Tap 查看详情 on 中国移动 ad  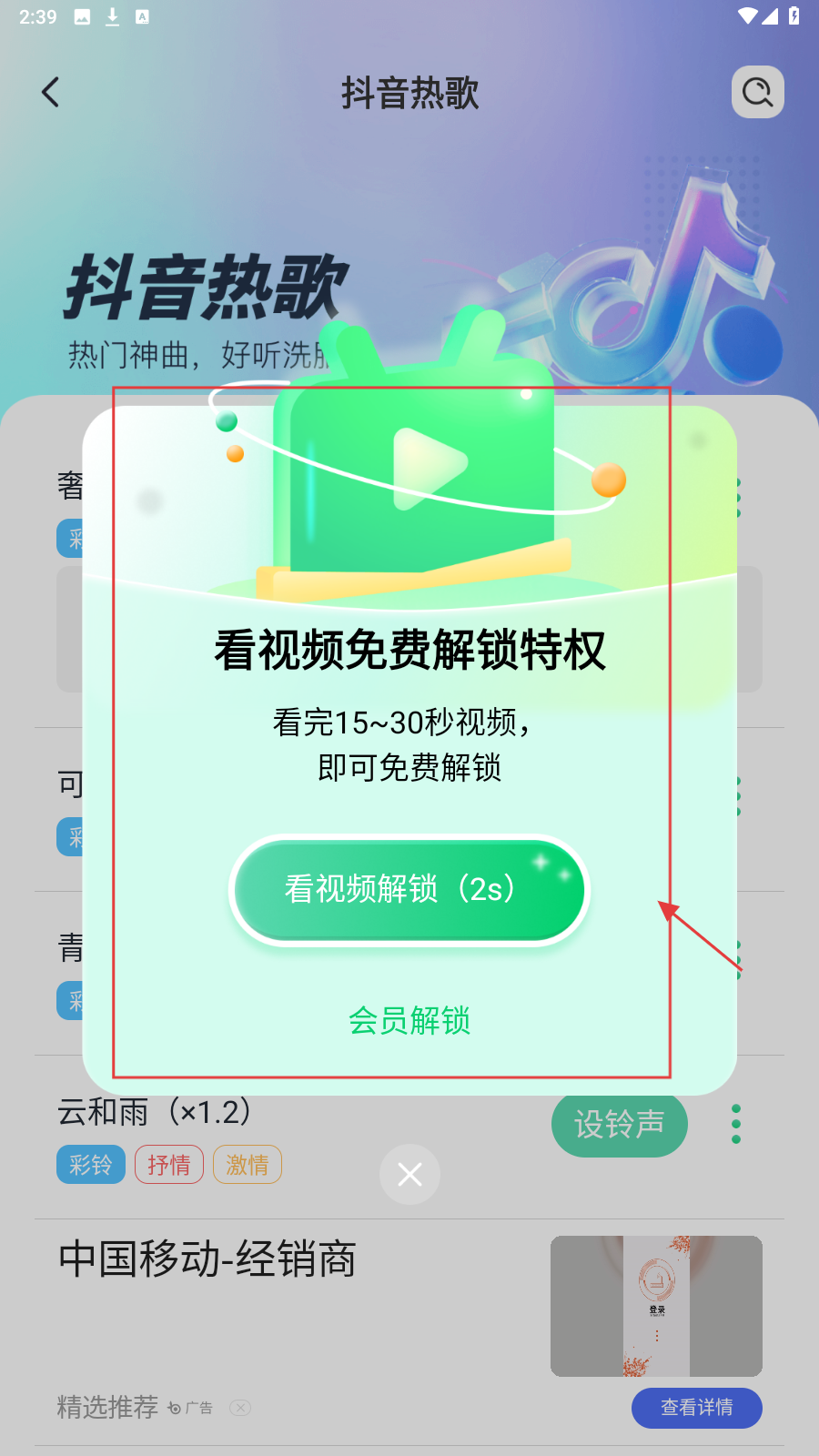pyautogui.click(x=696, y=1407)
